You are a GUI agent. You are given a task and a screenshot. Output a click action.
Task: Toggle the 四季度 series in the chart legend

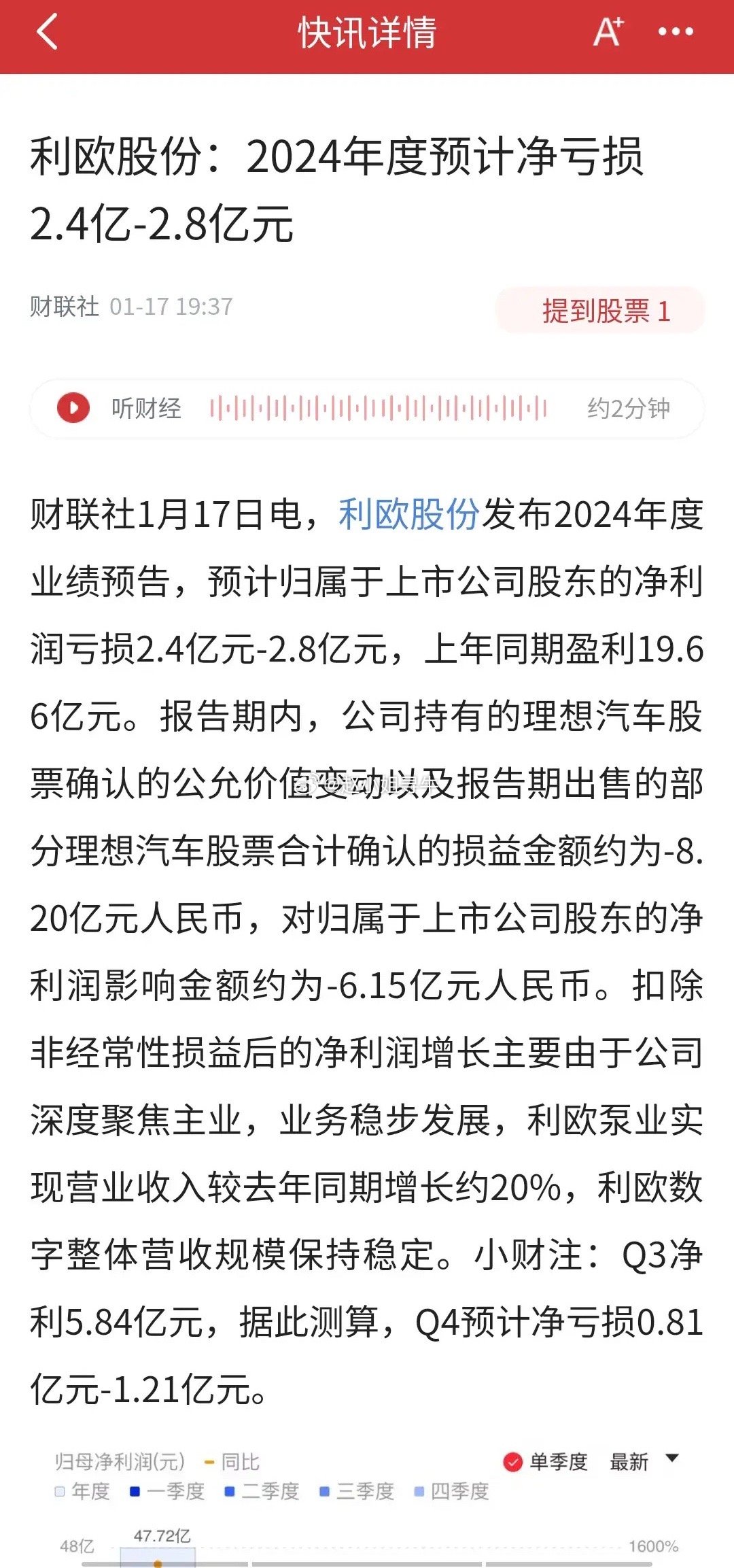point(451,1491)
